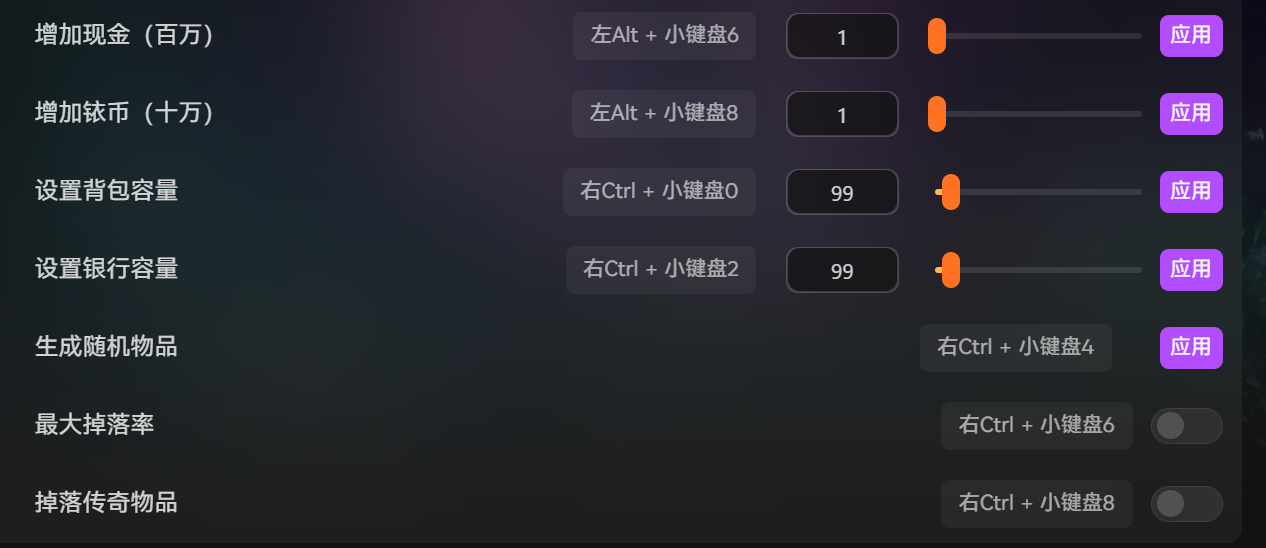
Task: Tap the 增加现金 slider track
Action: coord(1040,36)
